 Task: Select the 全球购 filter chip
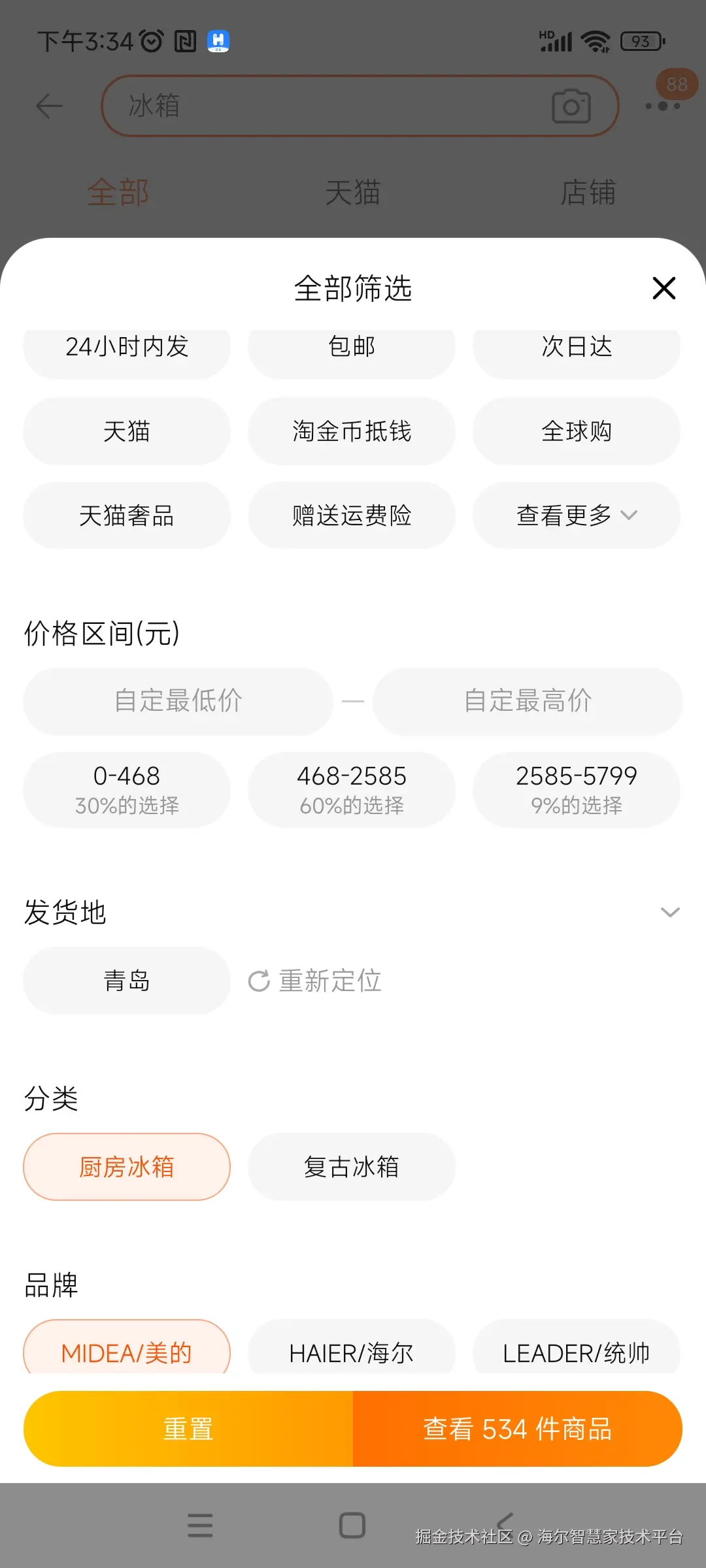(577, 431)
